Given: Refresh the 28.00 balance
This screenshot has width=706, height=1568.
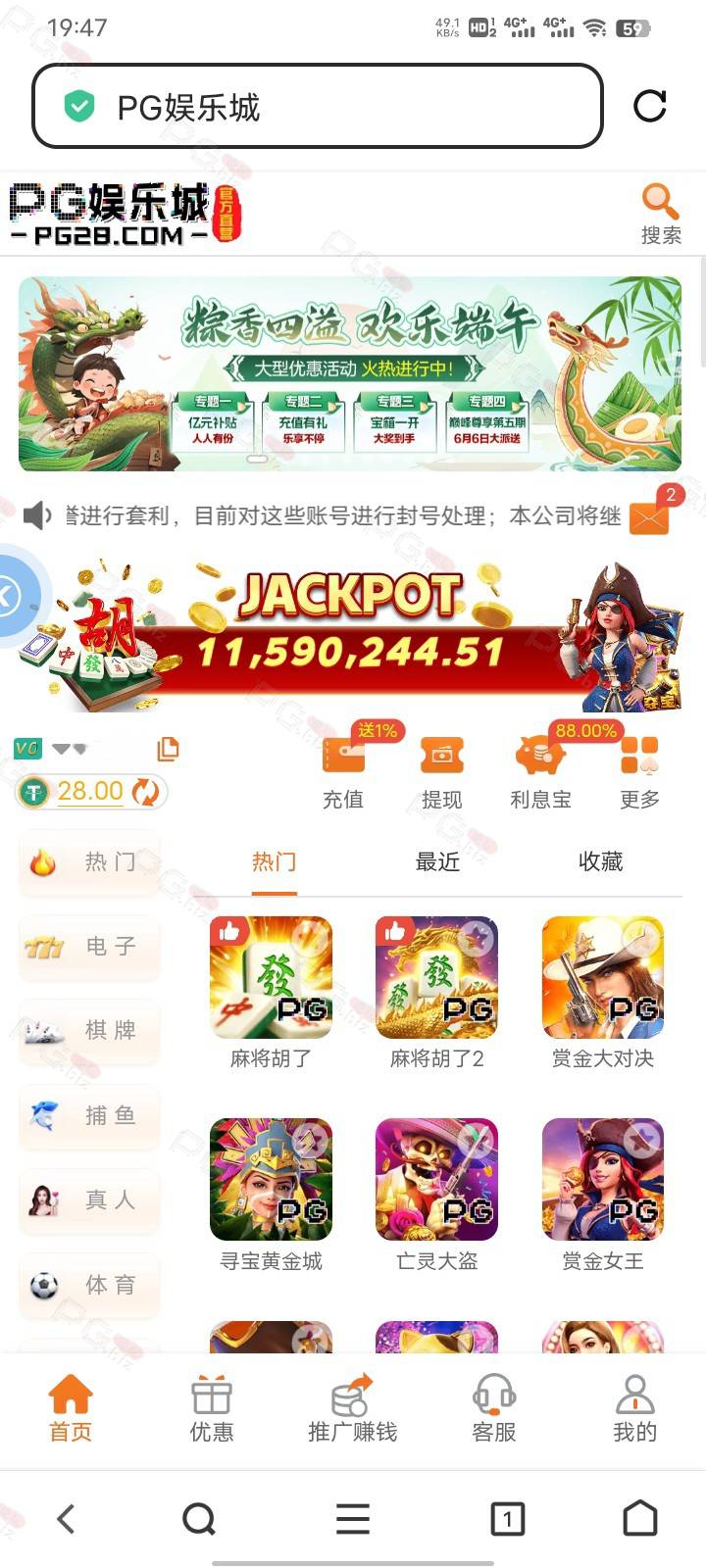Looking at the screenshot, I should click(146, 792).
